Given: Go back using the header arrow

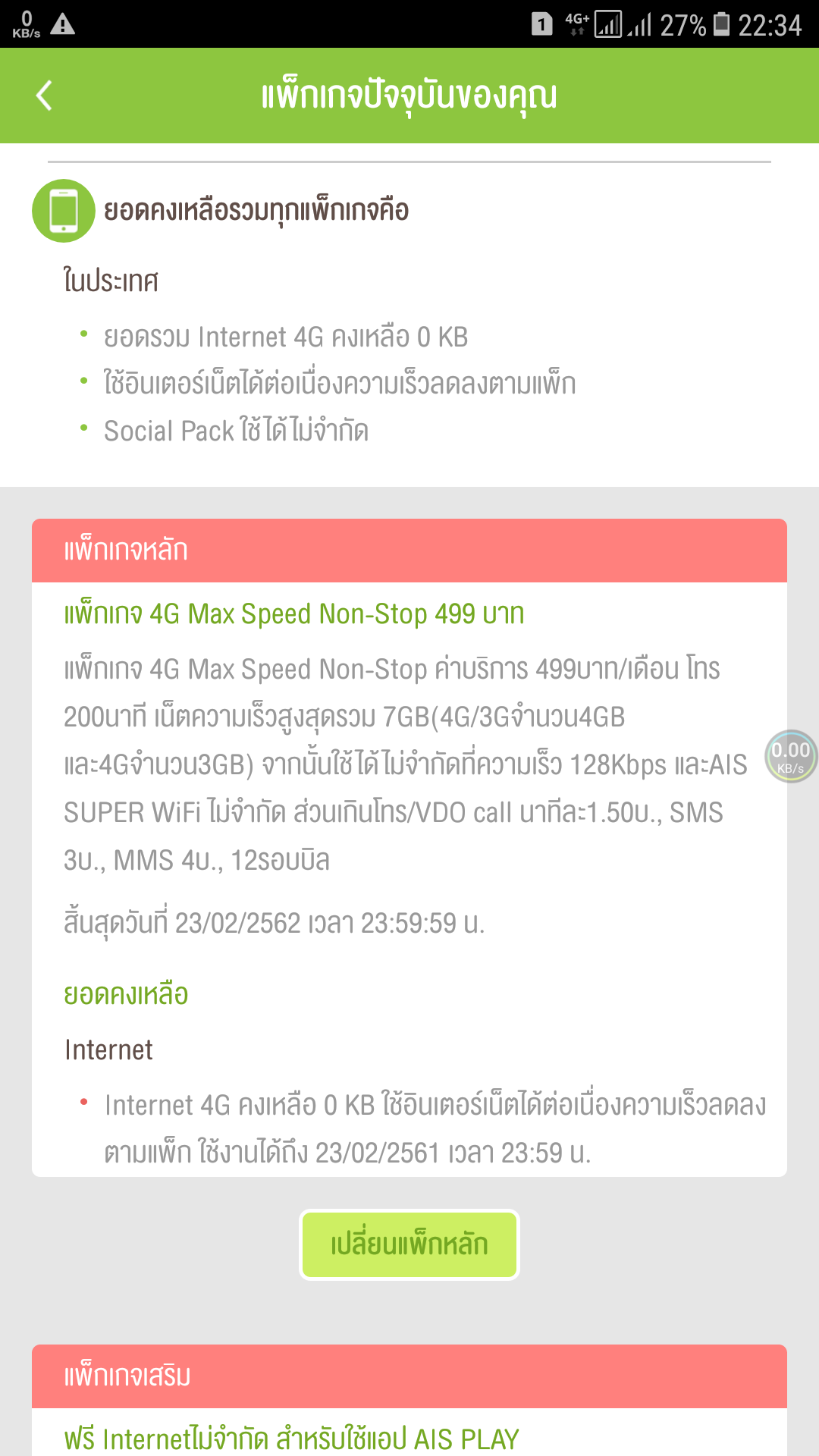Looking at the screenshot, I should (45, 96).
